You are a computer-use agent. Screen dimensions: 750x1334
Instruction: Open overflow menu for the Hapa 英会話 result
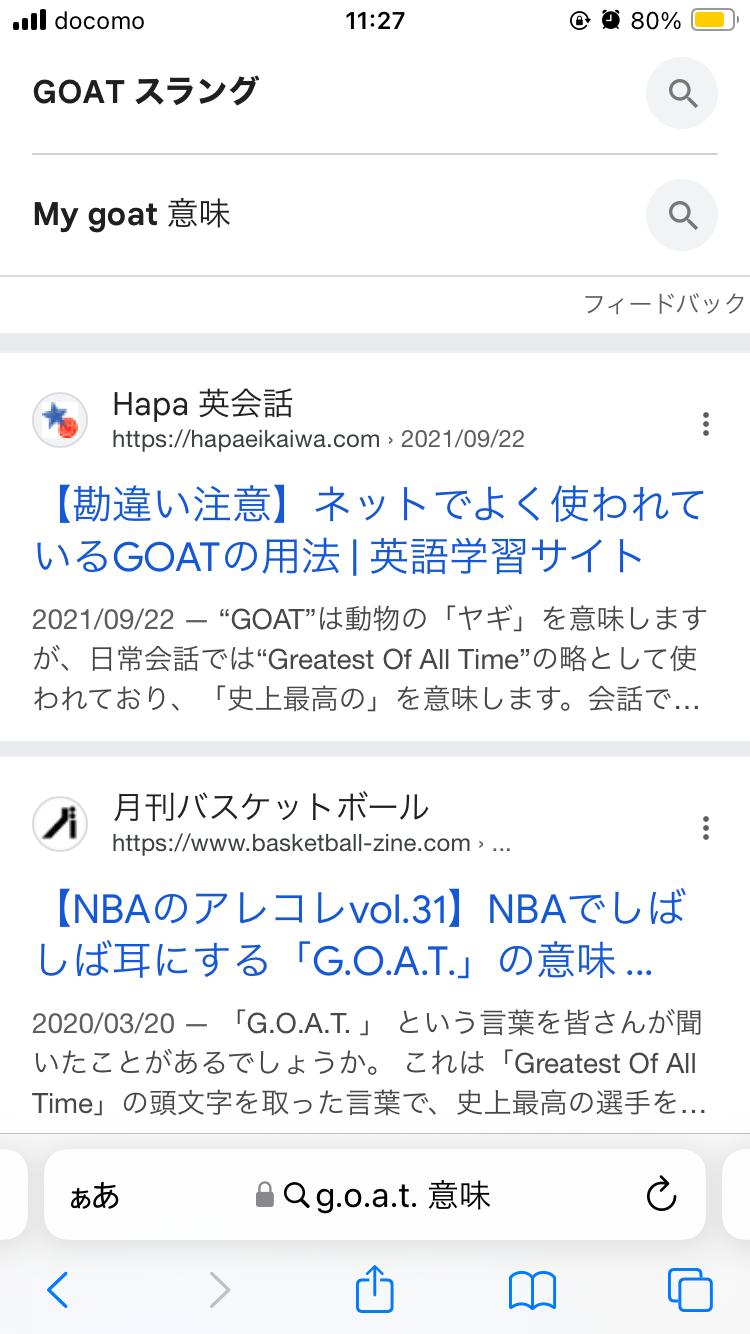706,424
